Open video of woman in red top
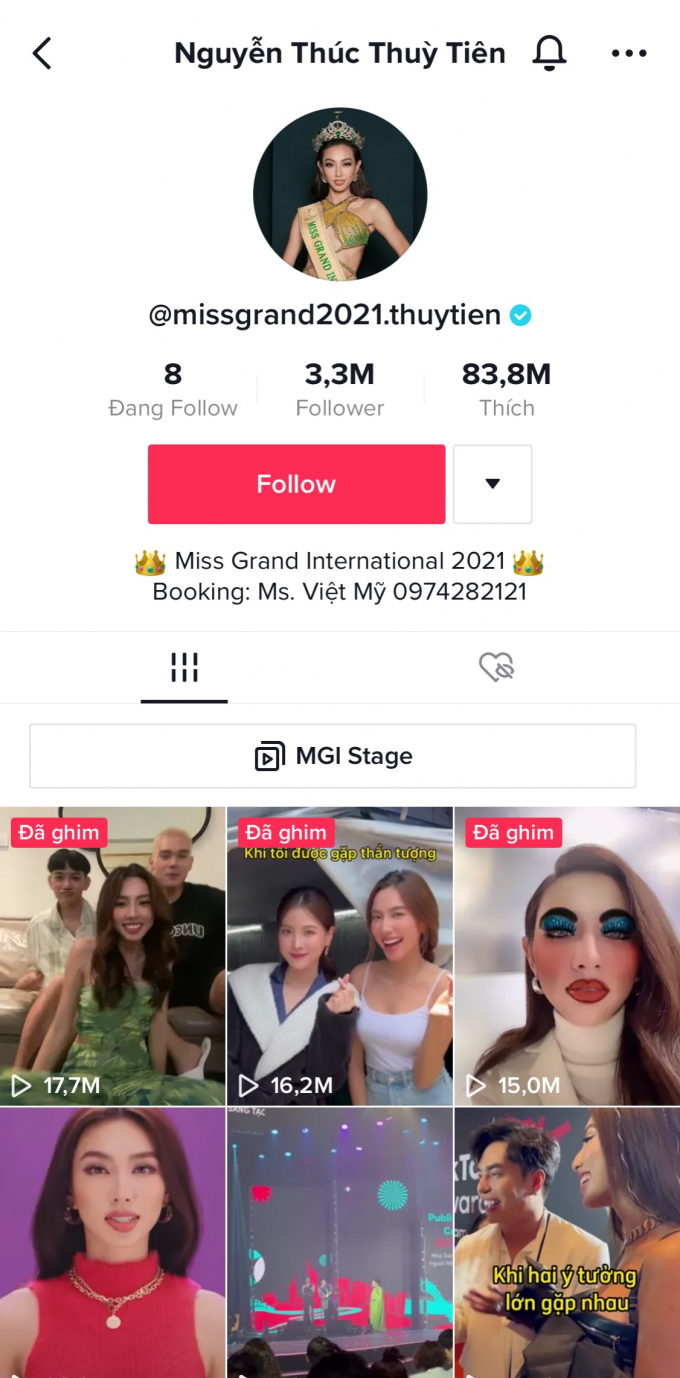 coord(112,1243)
